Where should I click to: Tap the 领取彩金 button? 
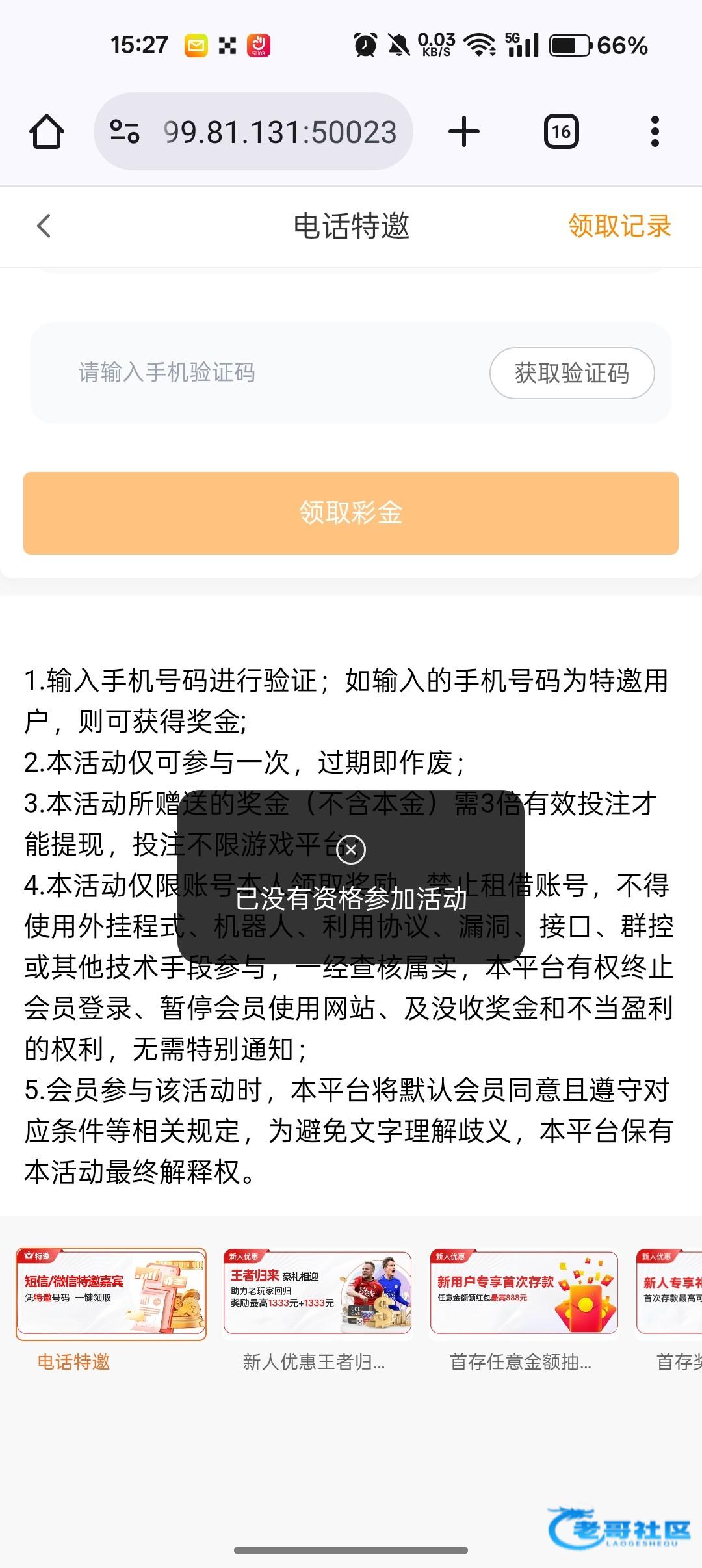pos(351,513)
